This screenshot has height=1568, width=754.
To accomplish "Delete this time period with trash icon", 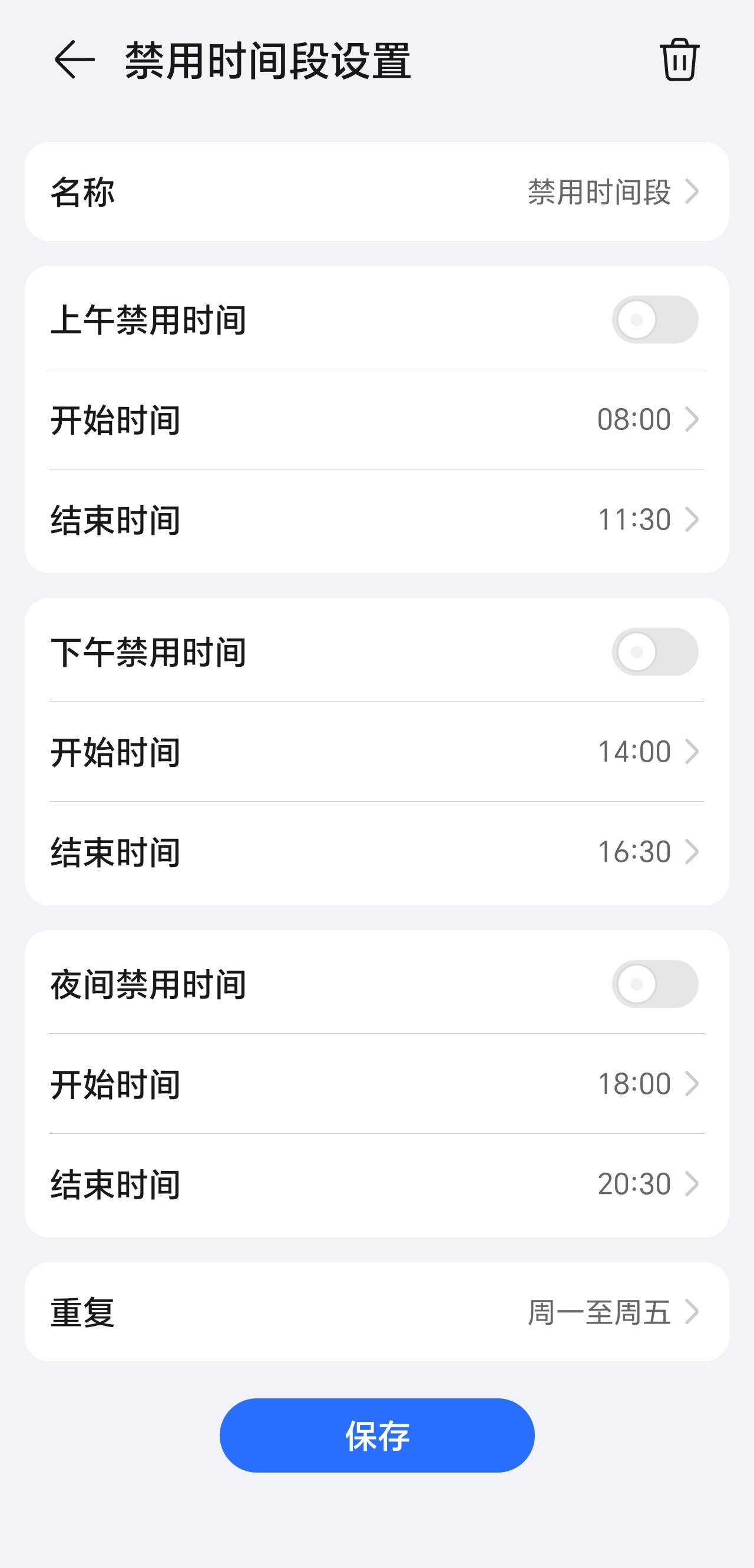I will coord(679,59).
